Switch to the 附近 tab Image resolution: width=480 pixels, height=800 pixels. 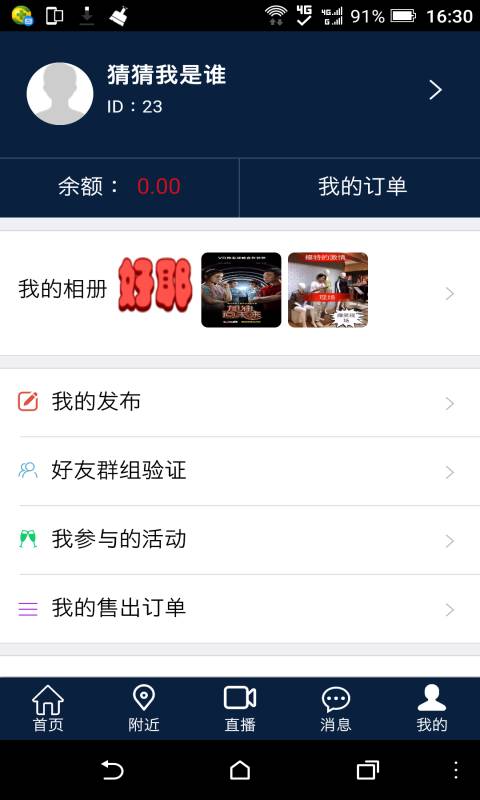[x=144, y=709]
